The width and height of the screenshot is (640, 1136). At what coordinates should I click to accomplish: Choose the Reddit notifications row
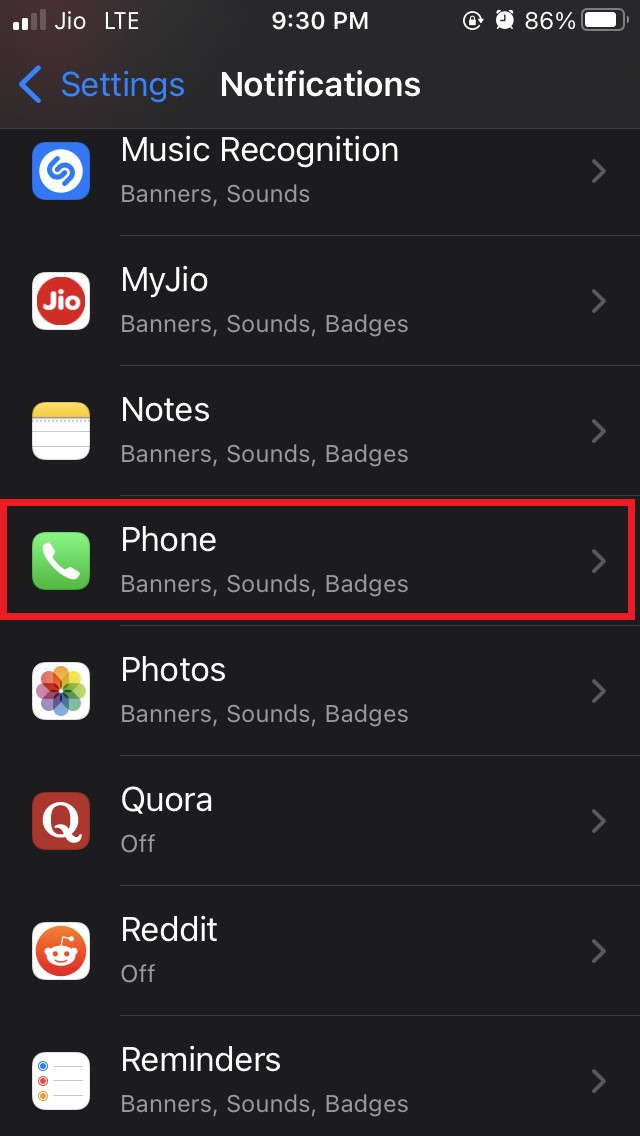[320, 951]
